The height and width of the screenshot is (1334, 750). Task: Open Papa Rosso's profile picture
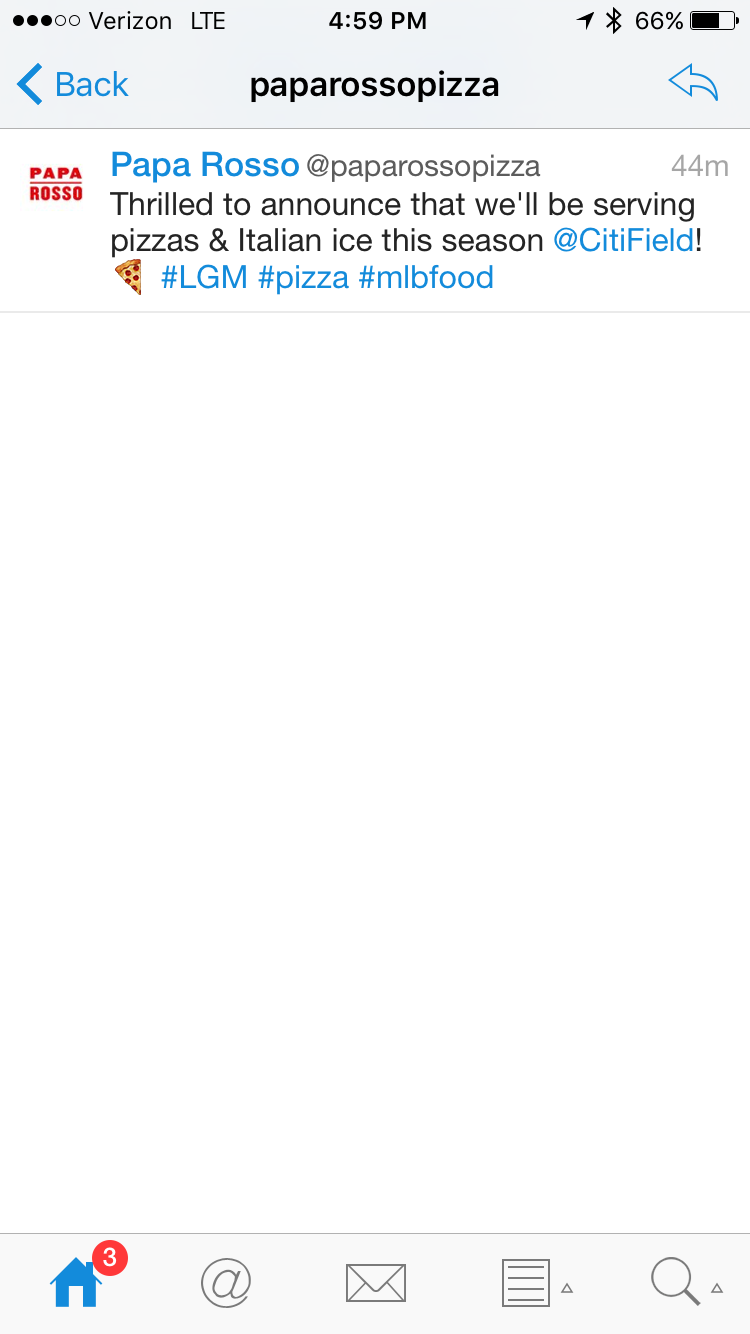[x=56, y=184]
